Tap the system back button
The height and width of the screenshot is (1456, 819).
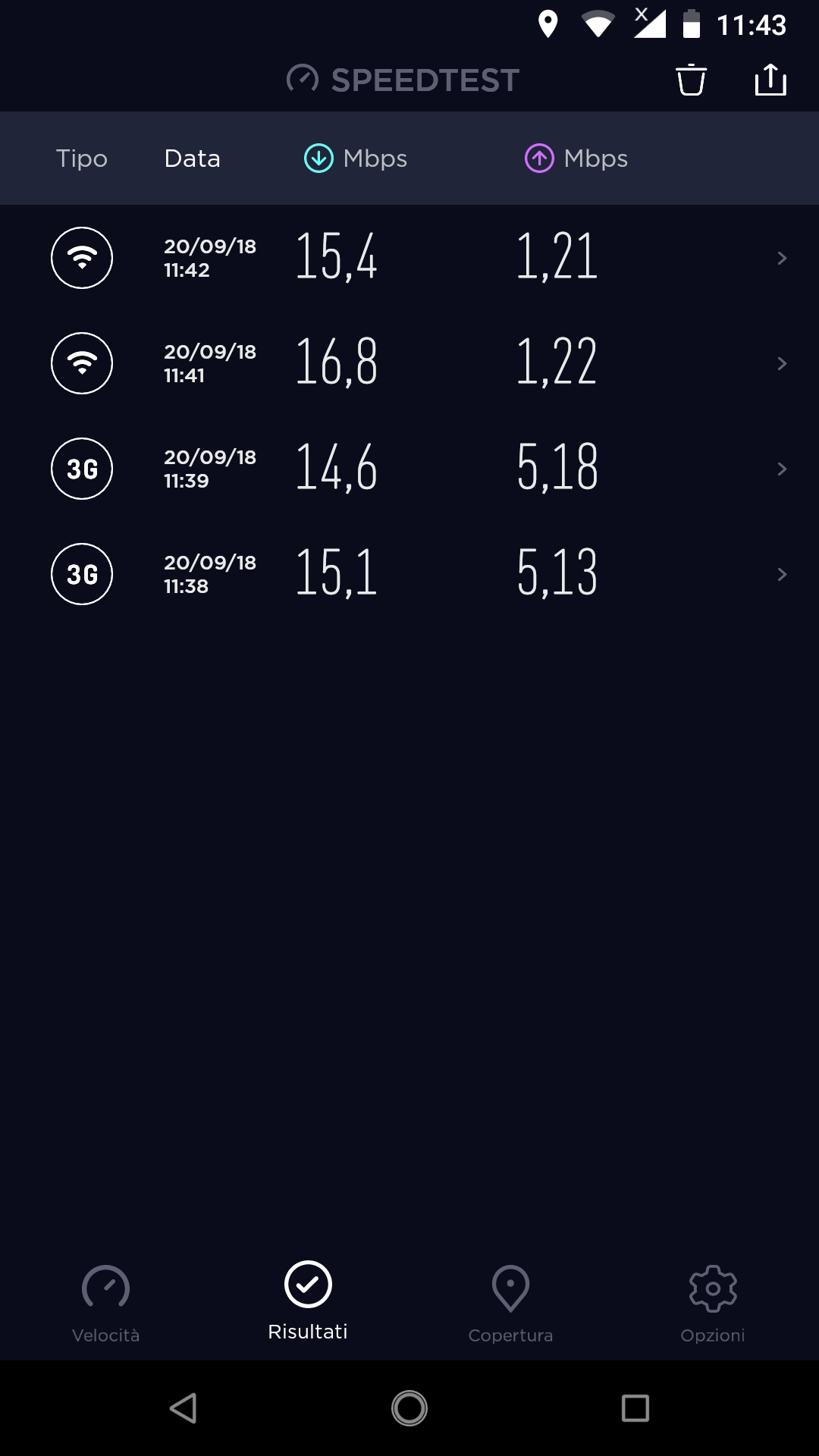184,1408
